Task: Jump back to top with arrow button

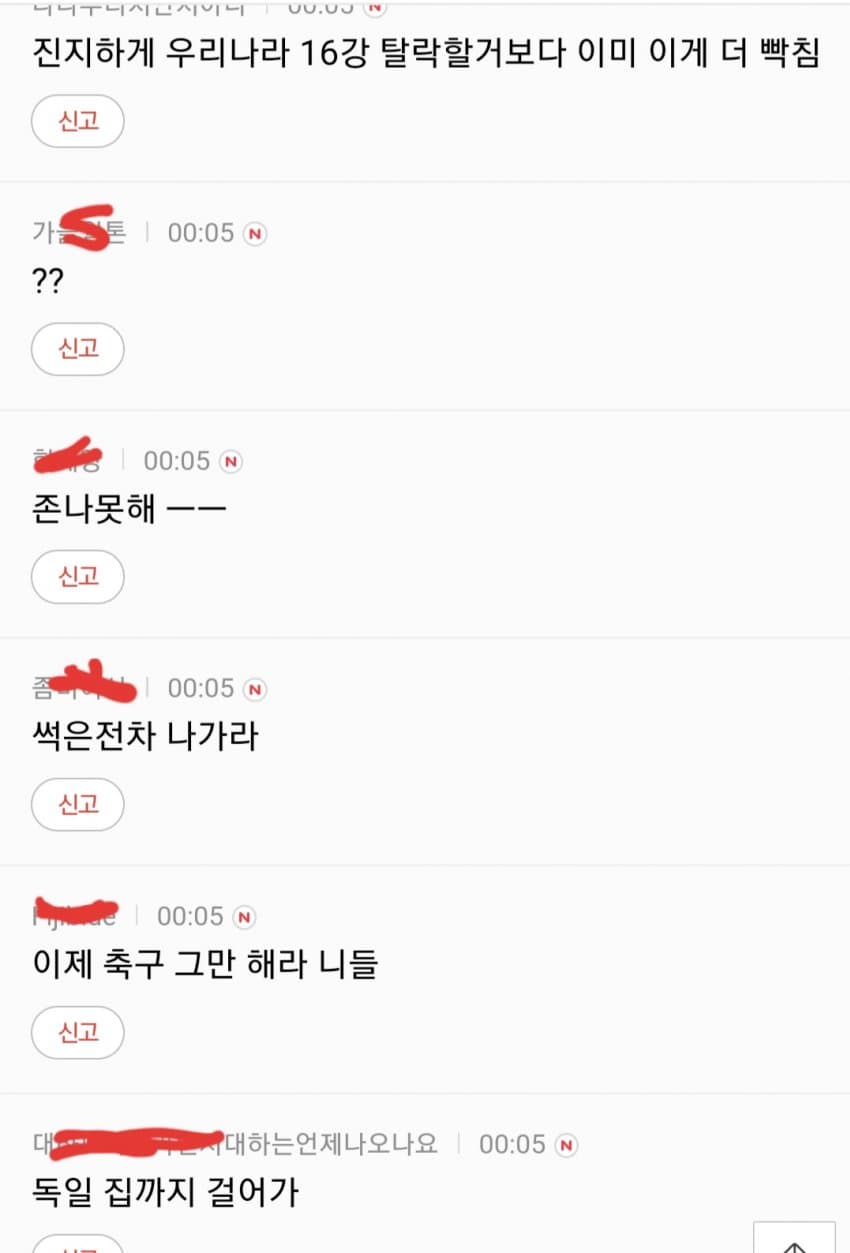Action: pos(794,1240)
